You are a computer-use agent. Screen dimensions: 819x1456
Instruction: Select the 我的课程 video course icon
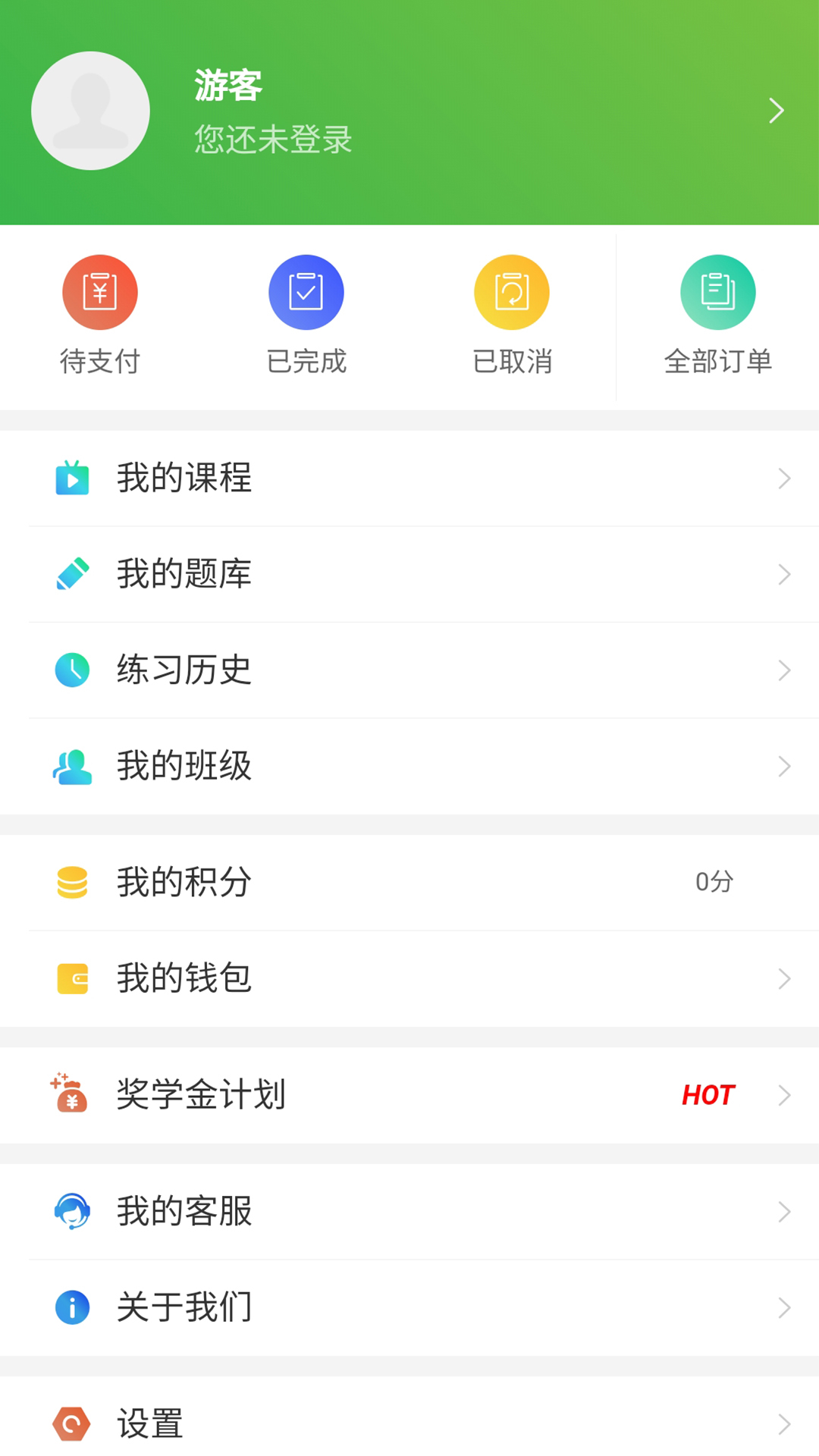tap(72, 479)
